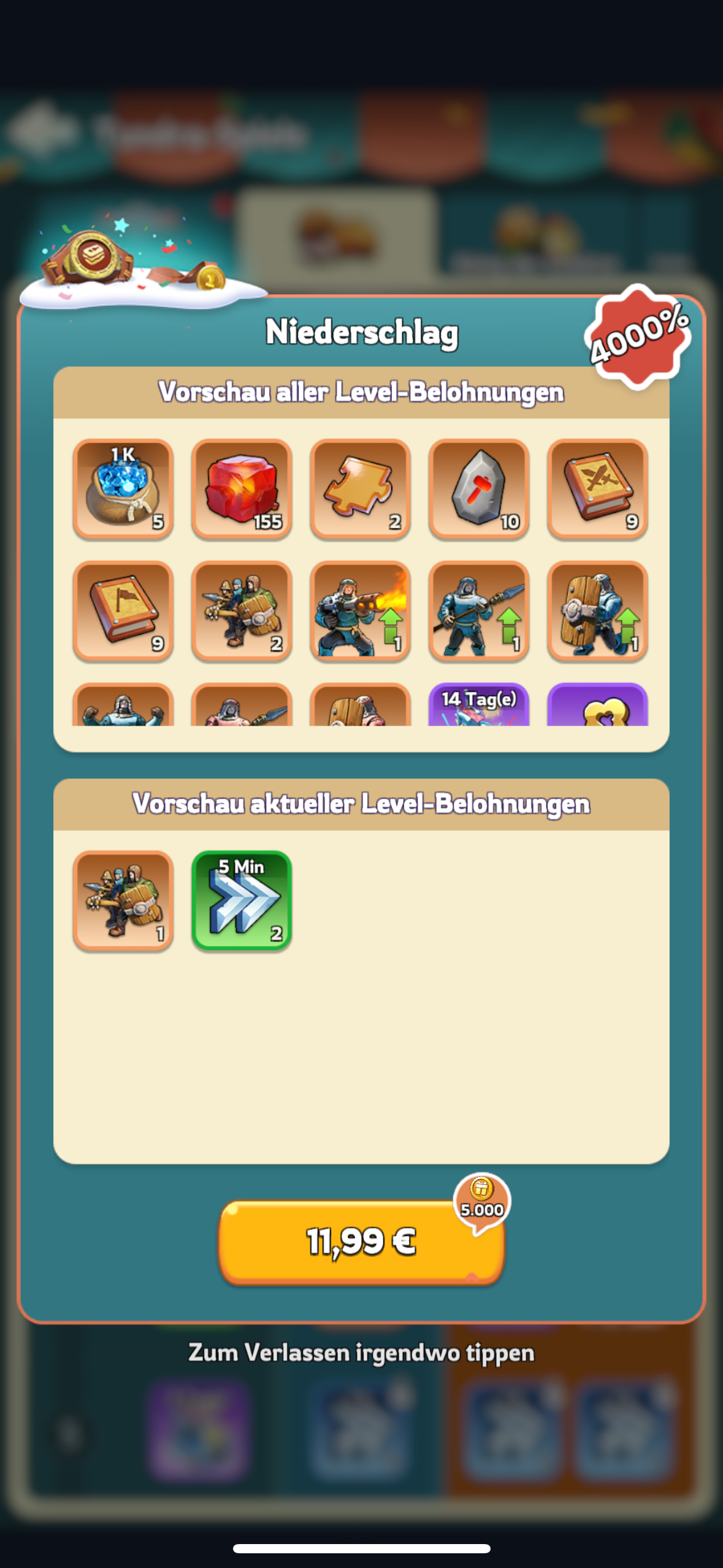Dismiss popup by tapping the exit hint
The image size is (723, 1568).
point(361,1353)
